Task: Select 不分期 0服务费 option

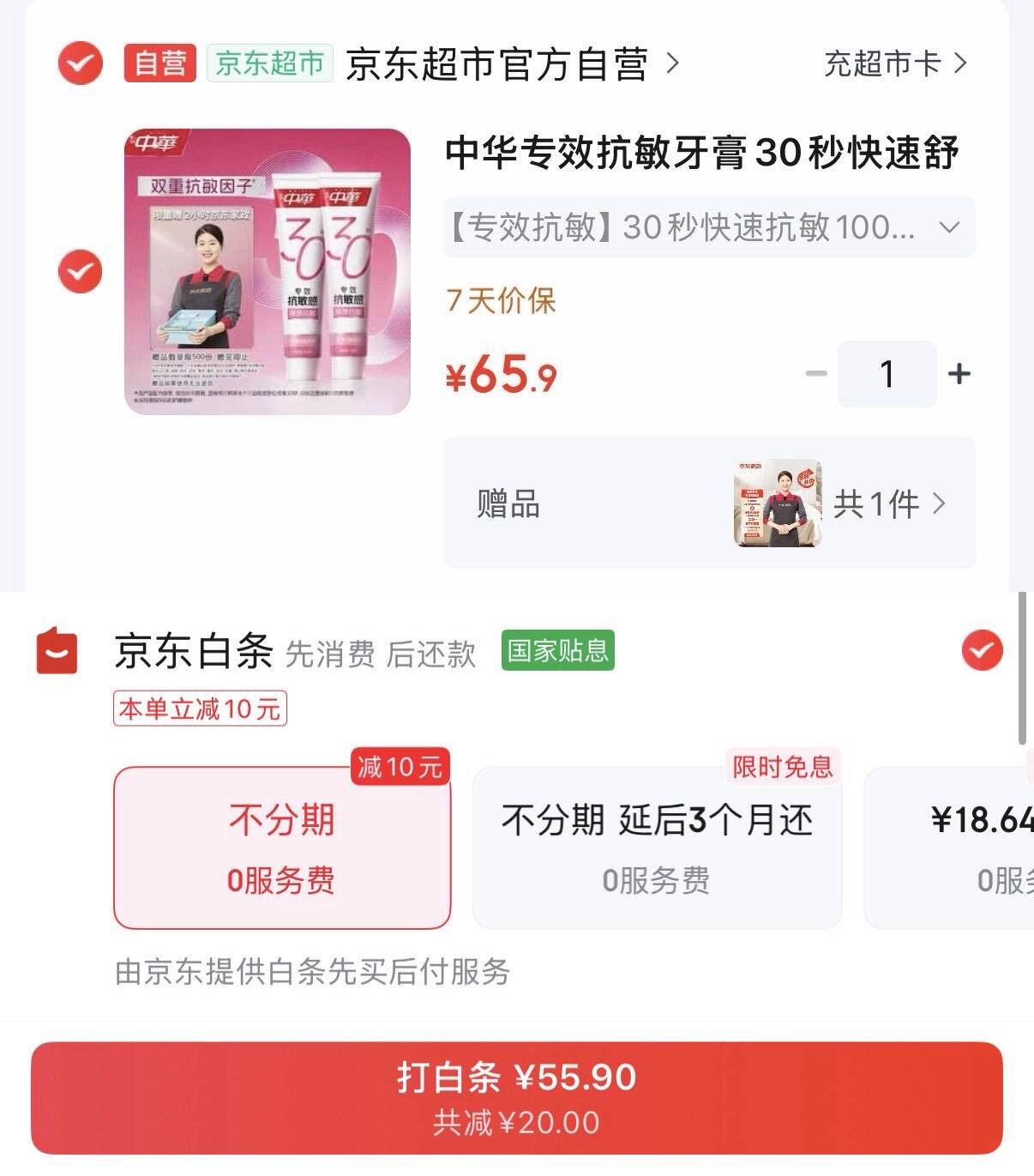Action: [282, 847]
